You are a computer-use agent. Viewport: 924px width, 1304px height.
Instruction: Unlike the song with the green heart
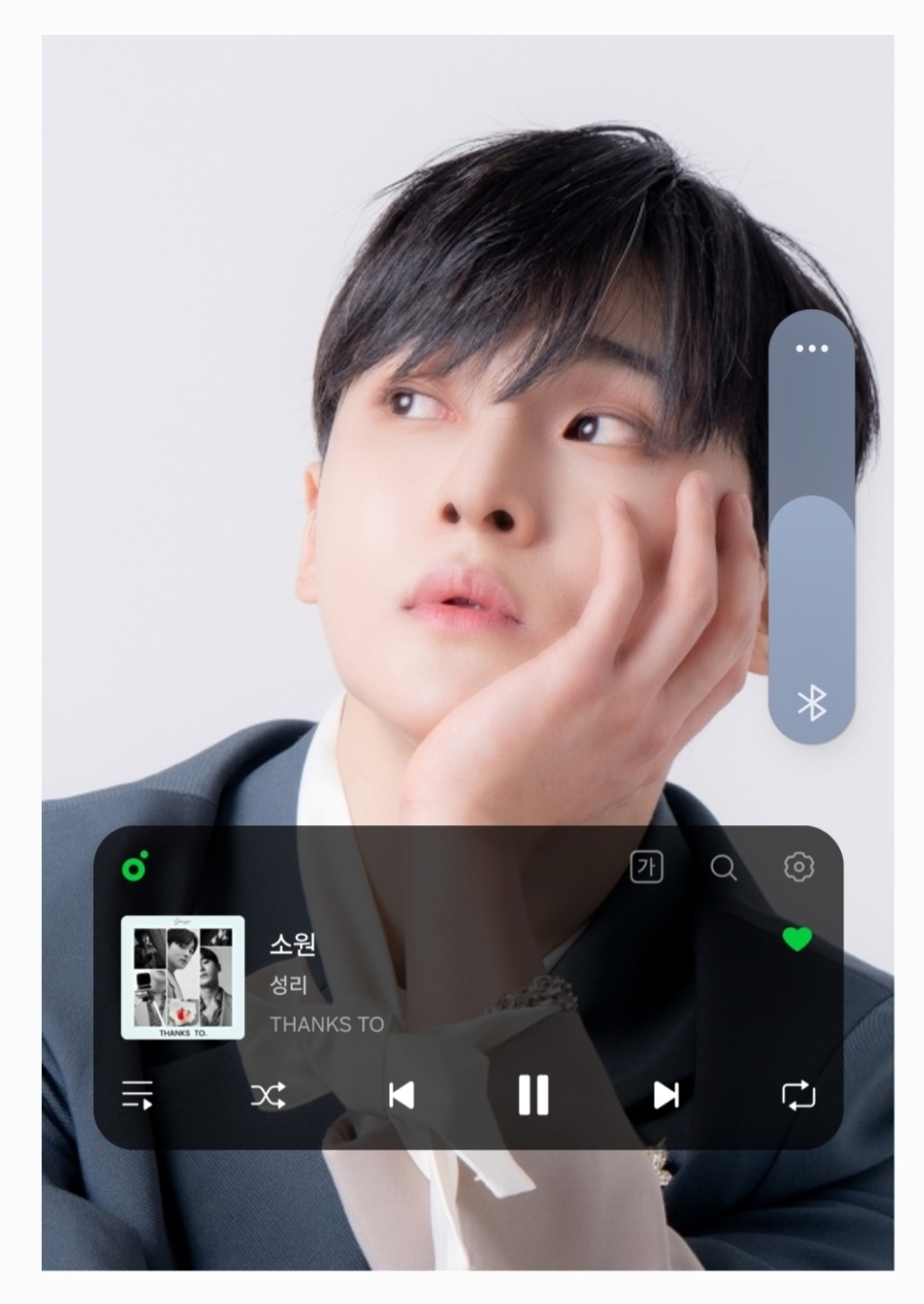tap(797, 940)
